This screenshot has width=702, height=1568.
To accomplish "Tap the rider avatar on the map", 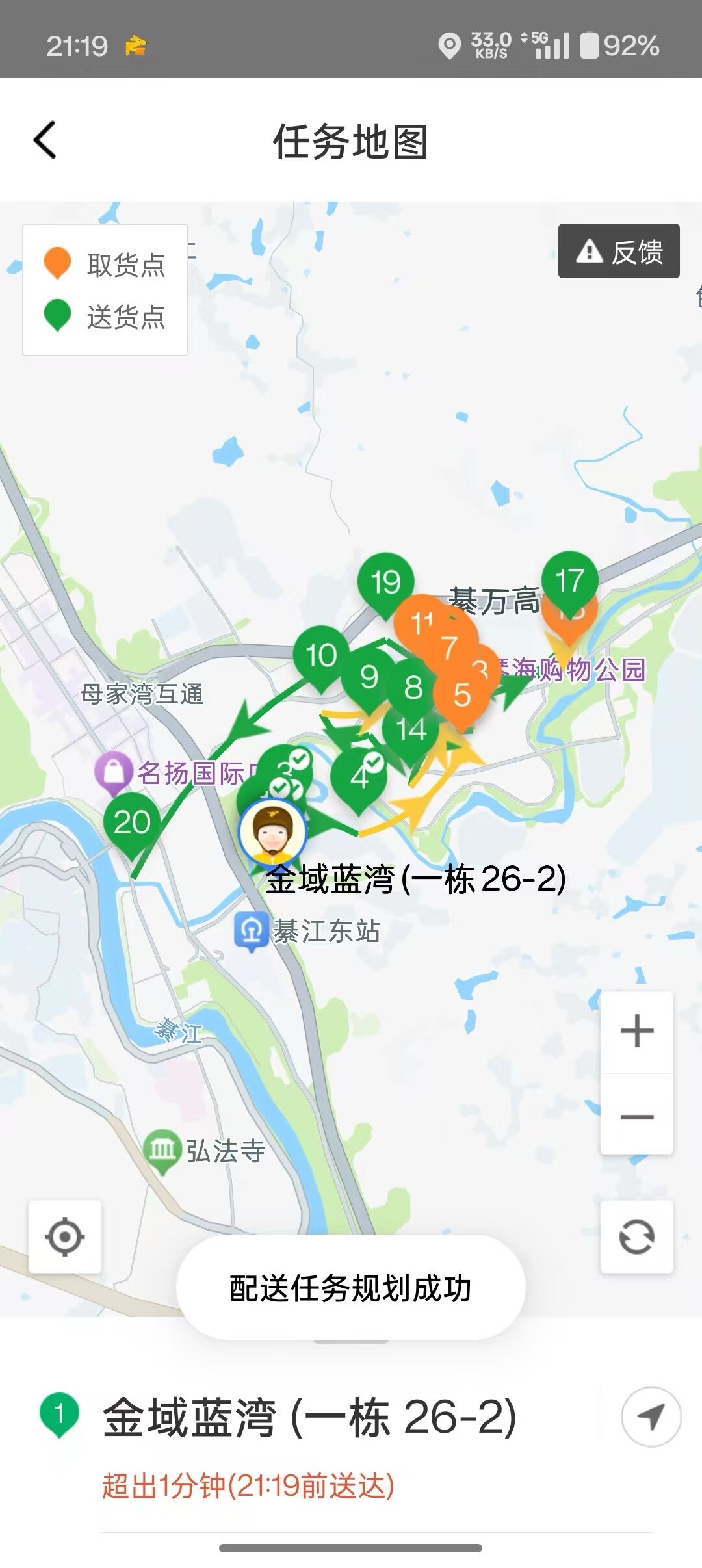I will point(272,831).
